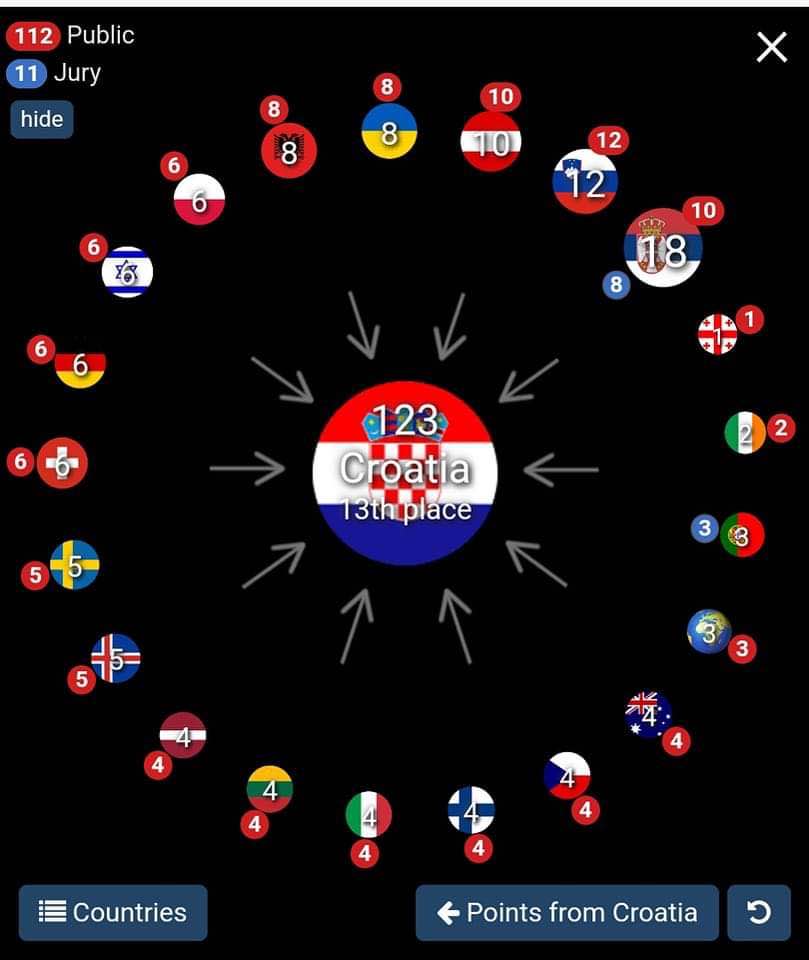Select Switzerland's flag bubble
This screenshot has height=960, width=809.
[x=63, y=463]
